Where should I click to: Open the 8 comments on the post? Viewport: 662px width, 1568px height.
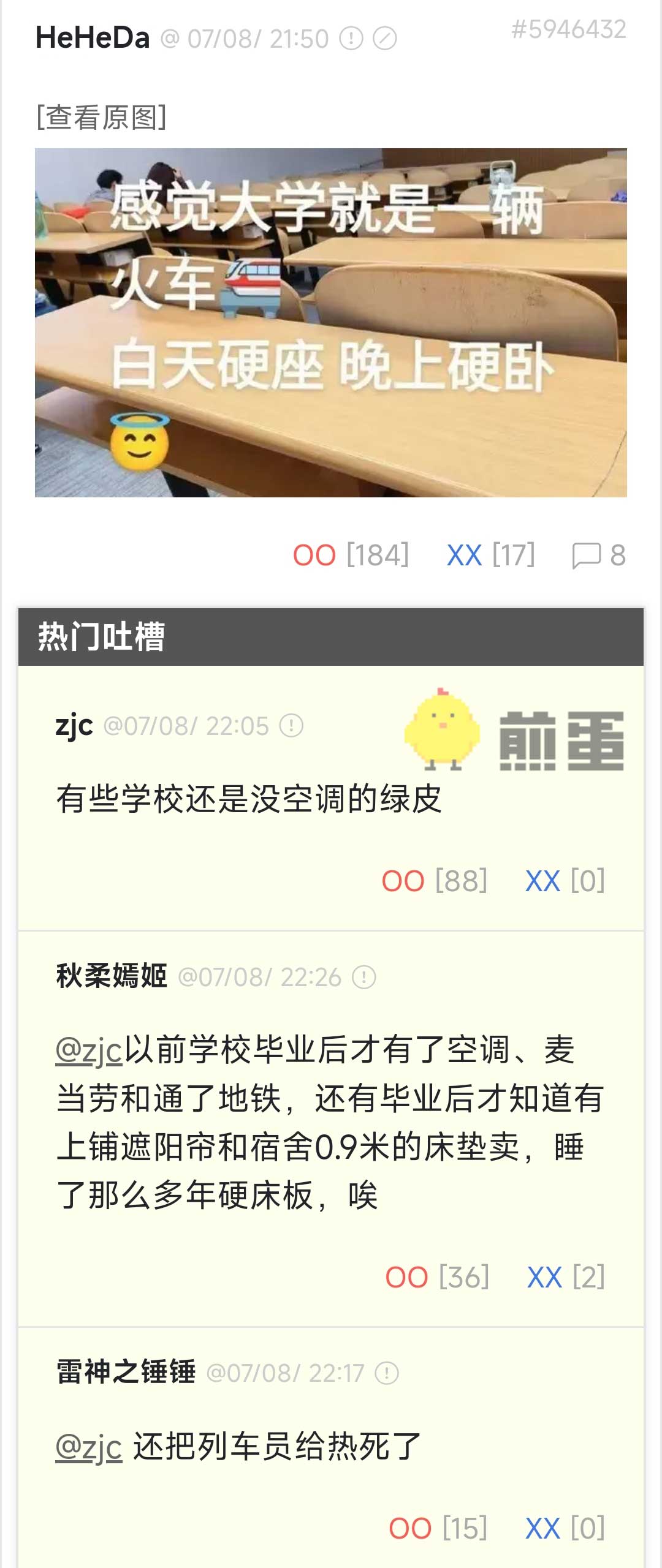tap(599, 556)
